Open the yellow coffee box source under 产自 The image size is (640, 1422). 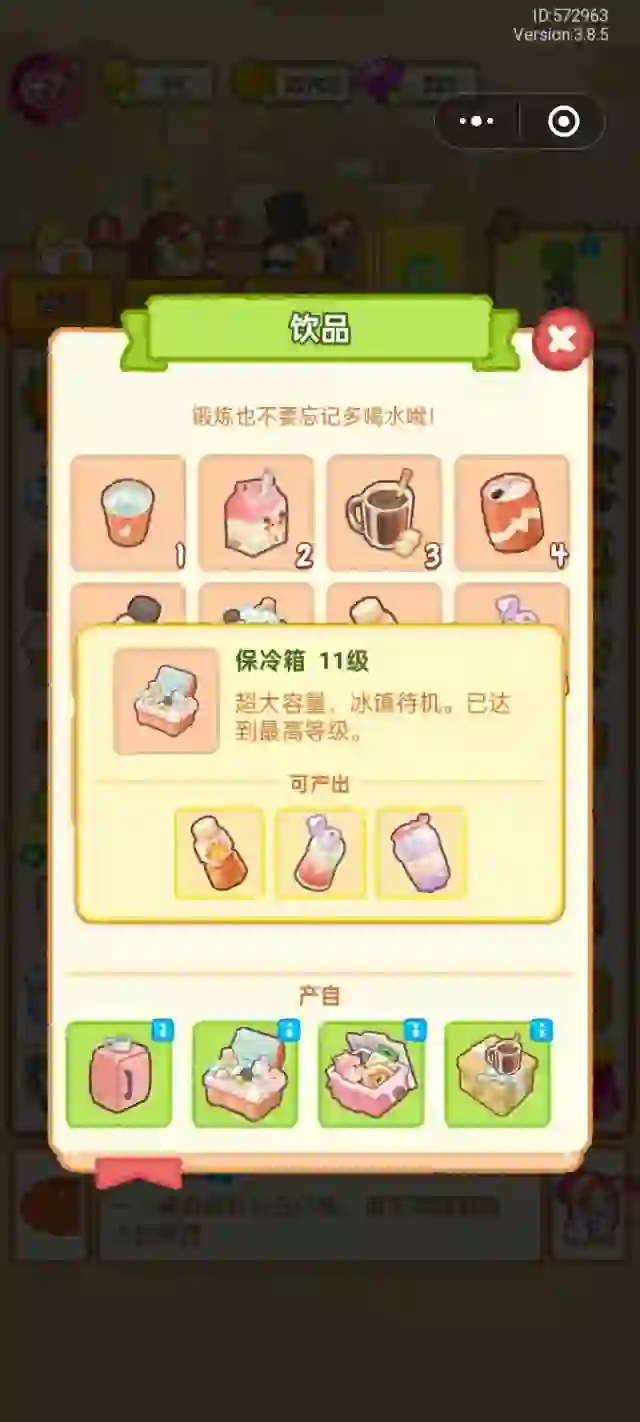(497, 1074)
